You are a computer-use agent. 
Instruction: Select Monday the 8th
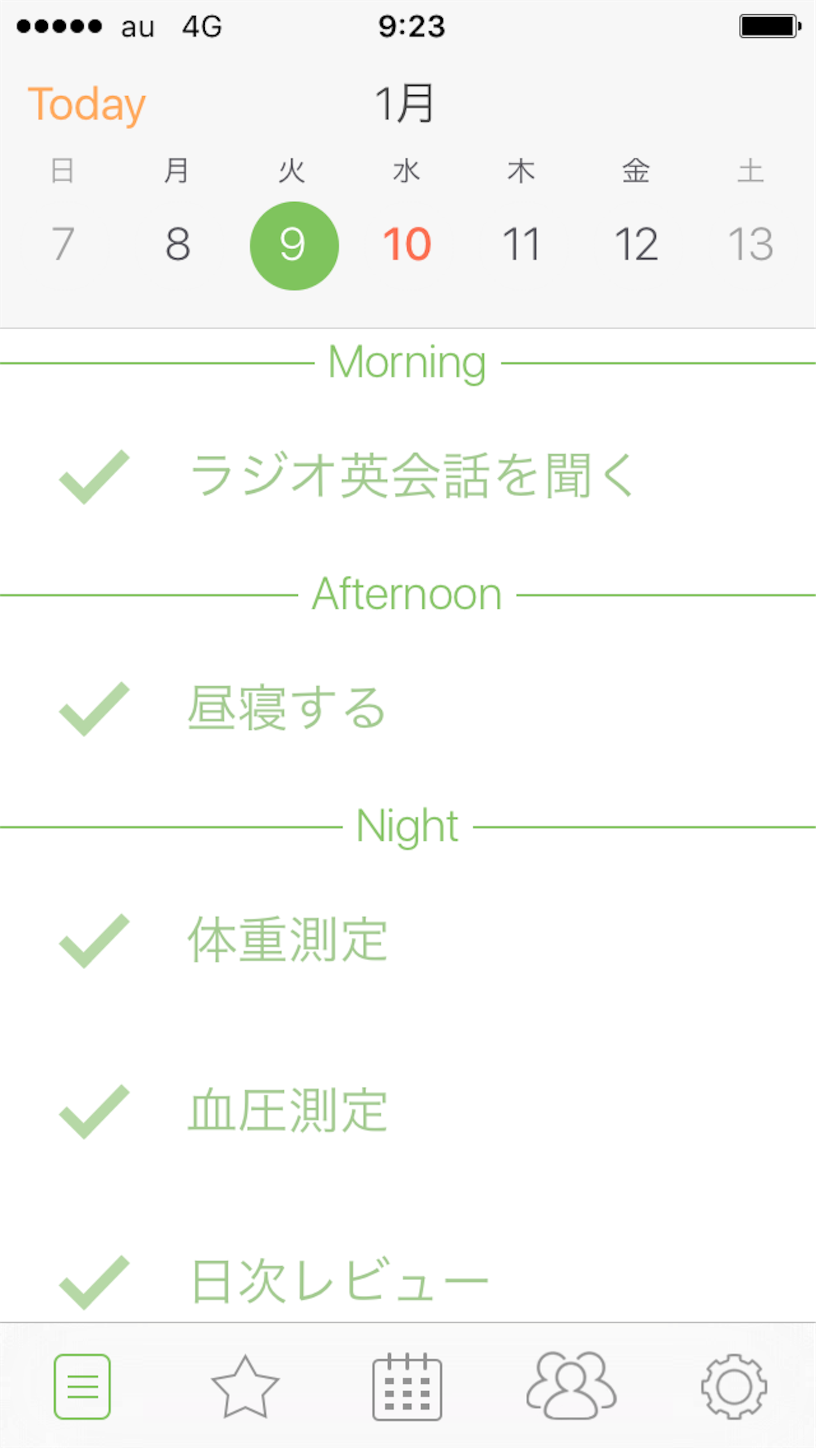(x=177, y=244)
